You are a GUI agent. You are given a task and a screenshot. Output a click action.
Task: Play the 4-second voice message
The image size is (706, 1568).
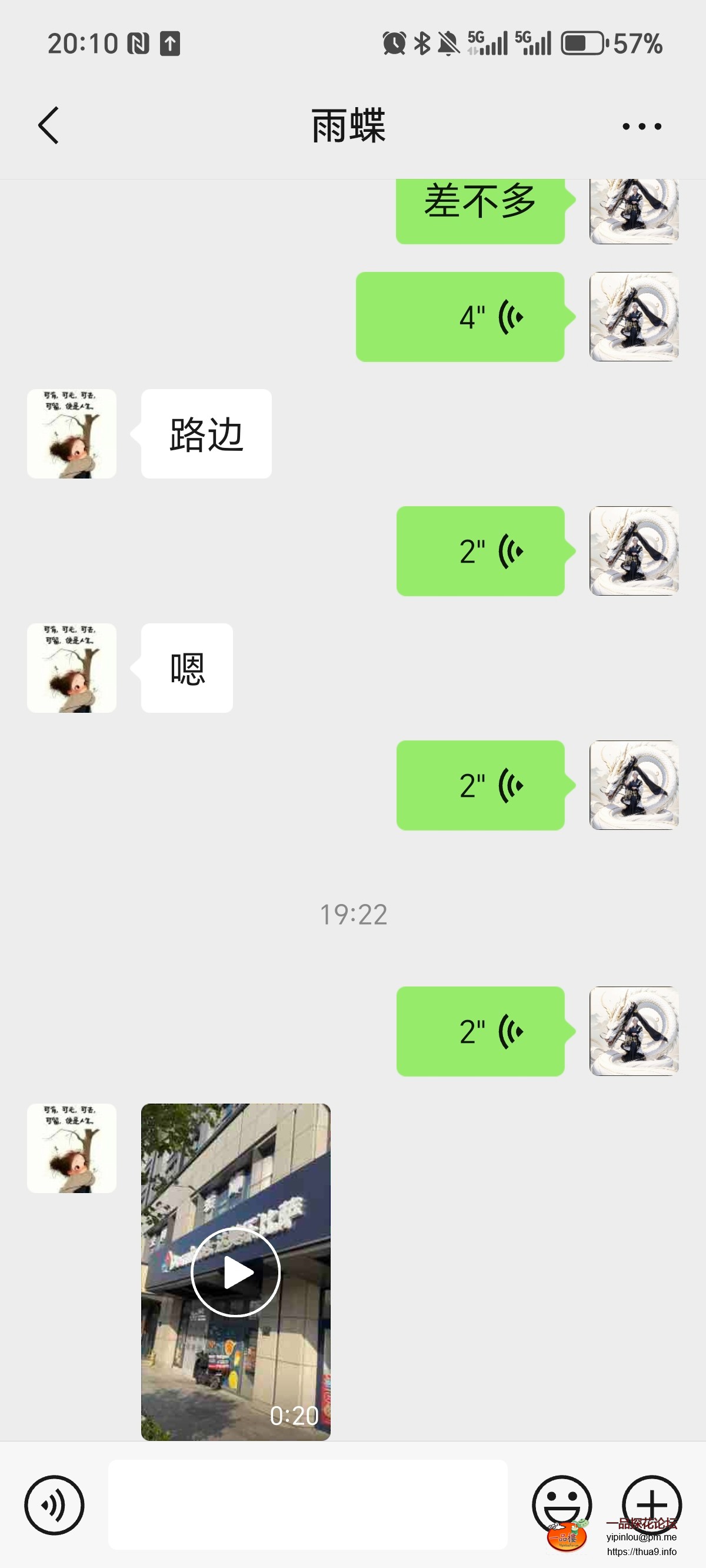coord(461,317)
